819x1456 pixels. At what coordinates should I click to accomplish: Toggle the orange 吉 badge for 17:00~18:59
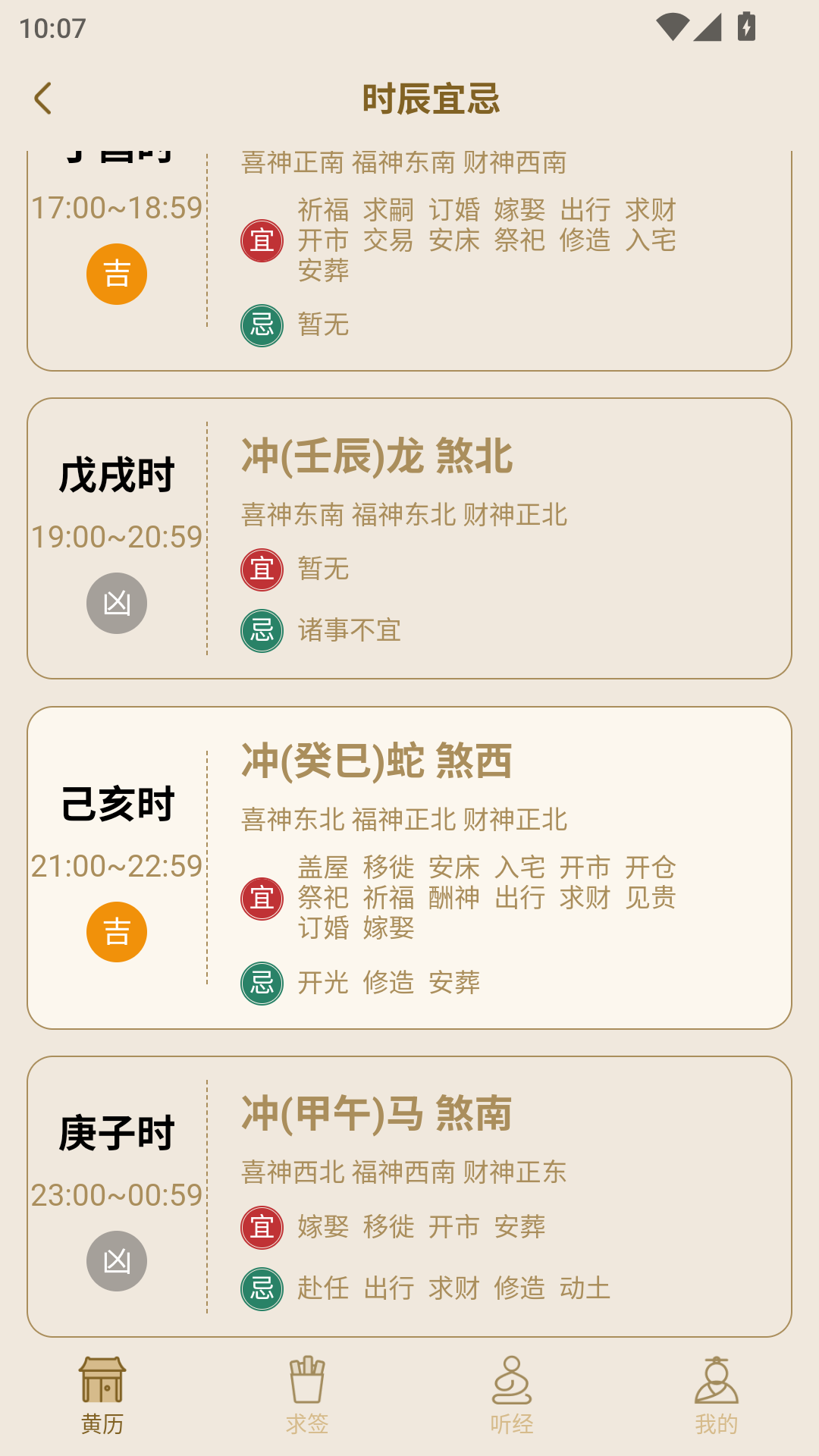pyautogui.click(x=118, y=273)
